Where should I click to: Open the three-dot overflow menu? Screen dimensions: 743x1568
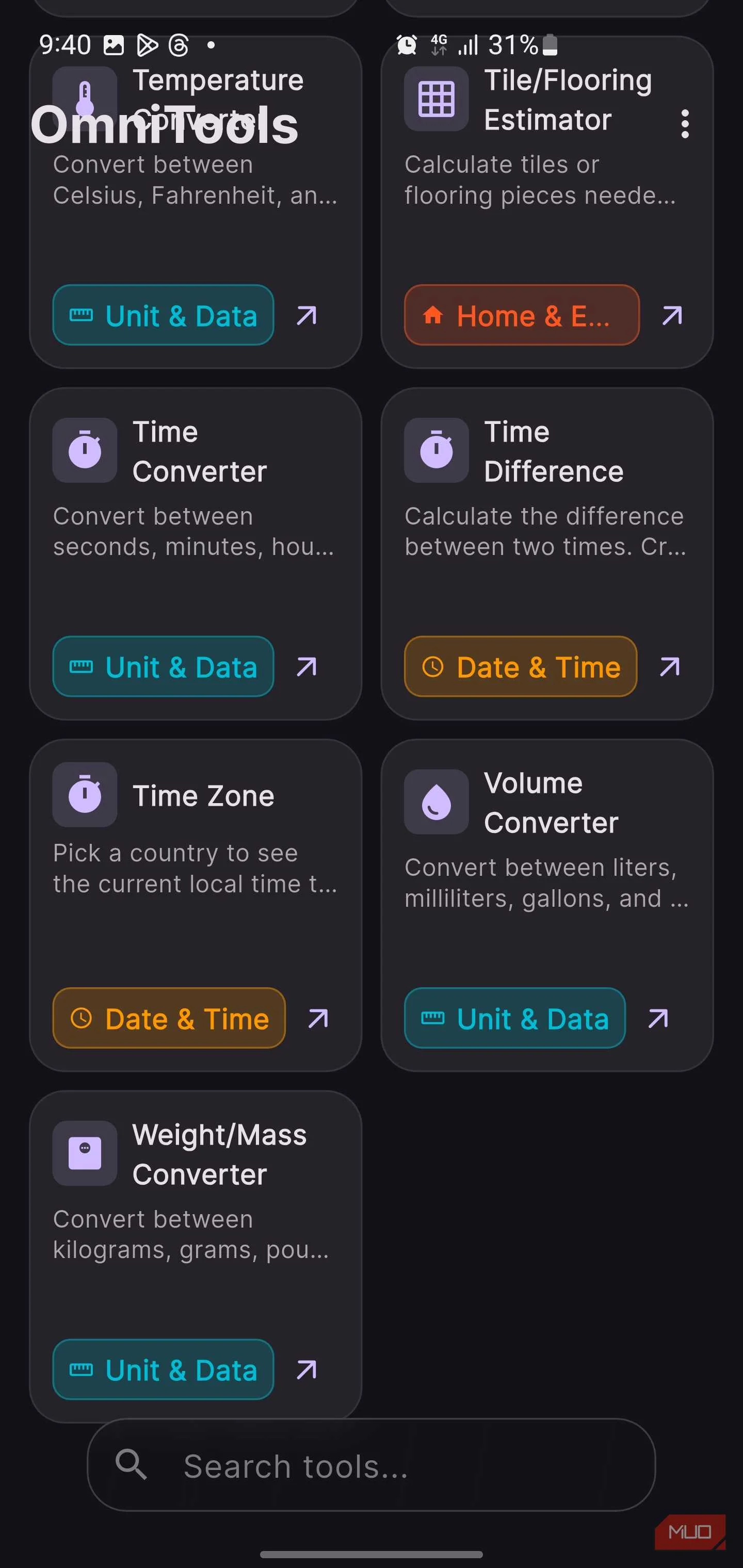point(685,124)
